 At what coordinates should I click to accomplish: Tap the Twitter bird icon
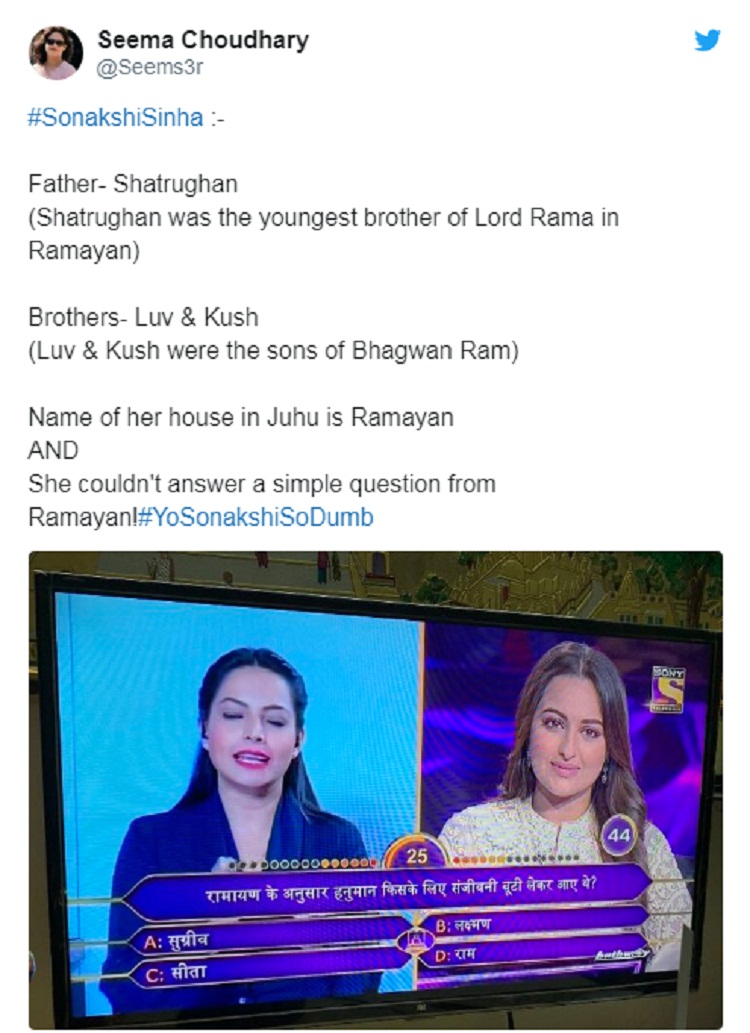[707, 41]
